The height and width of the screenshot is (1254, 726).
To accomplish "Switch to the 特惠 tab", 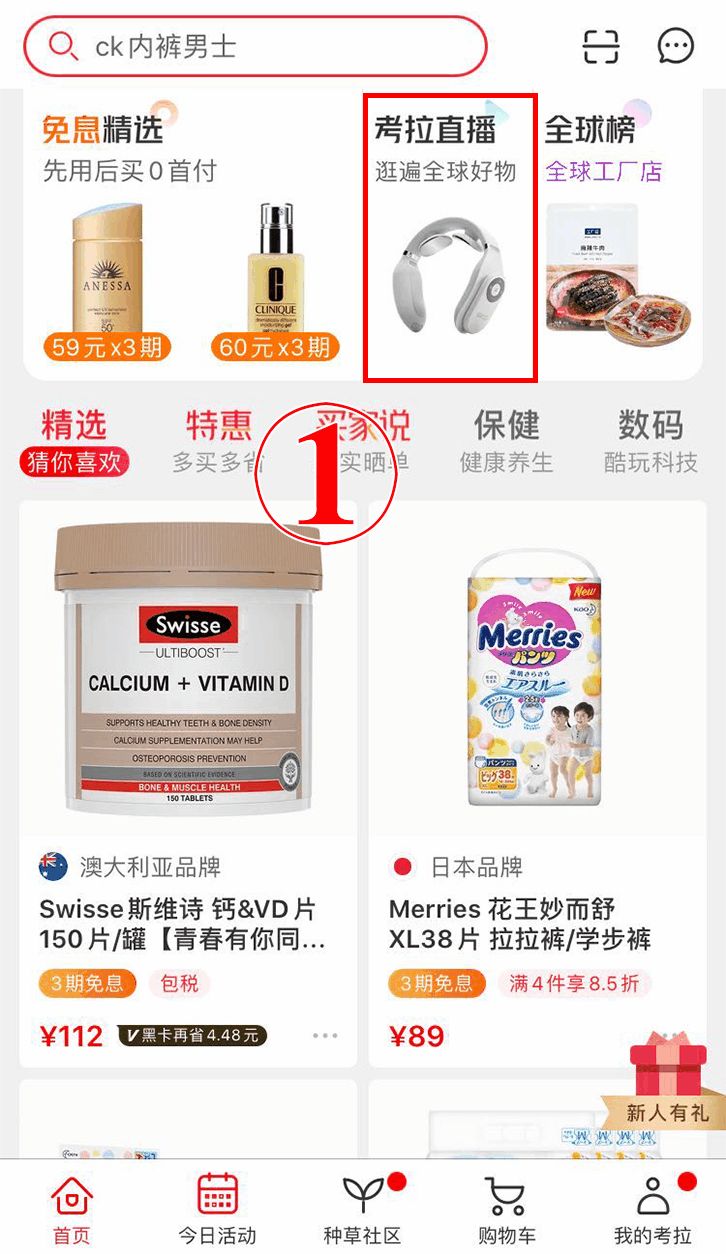I will point(218,441).
